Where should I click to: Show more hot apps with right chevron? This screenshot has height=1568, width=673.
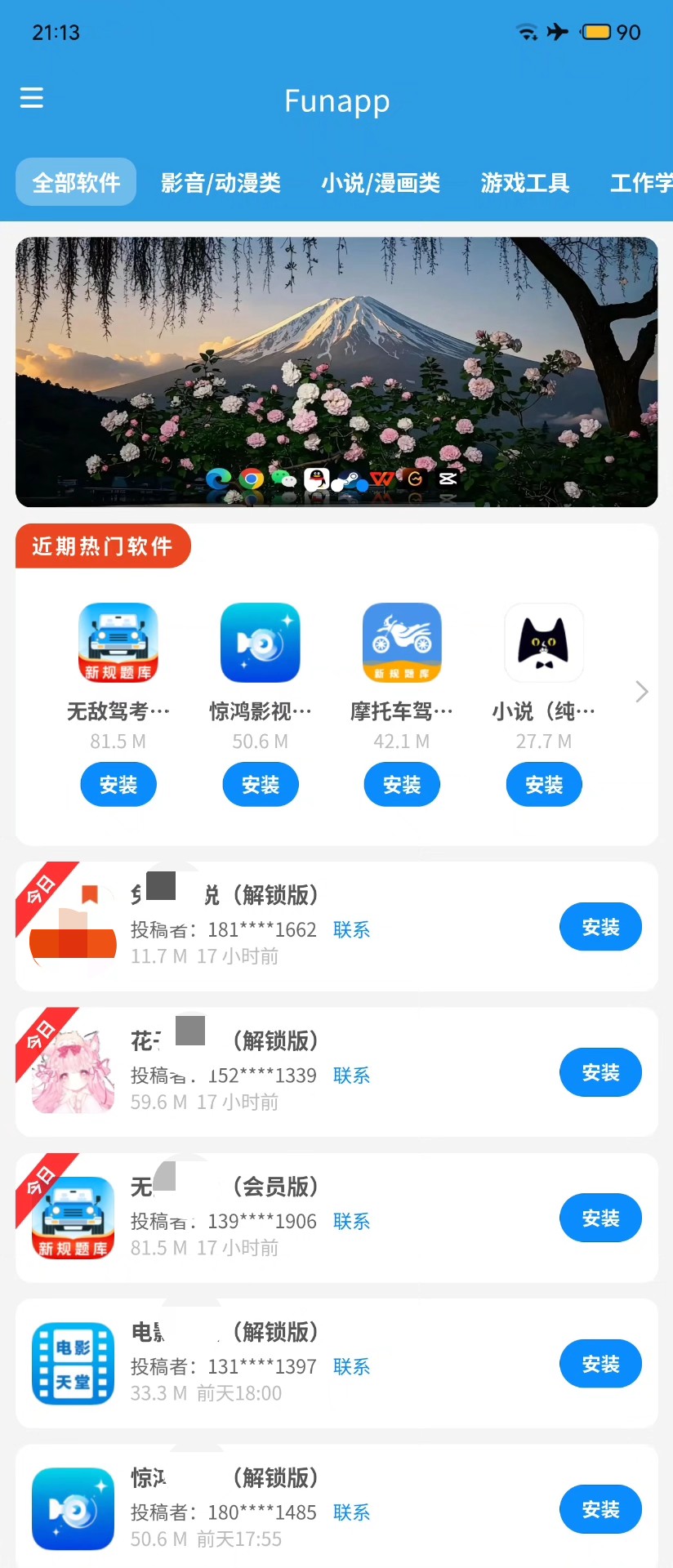[x=642, y=692]
